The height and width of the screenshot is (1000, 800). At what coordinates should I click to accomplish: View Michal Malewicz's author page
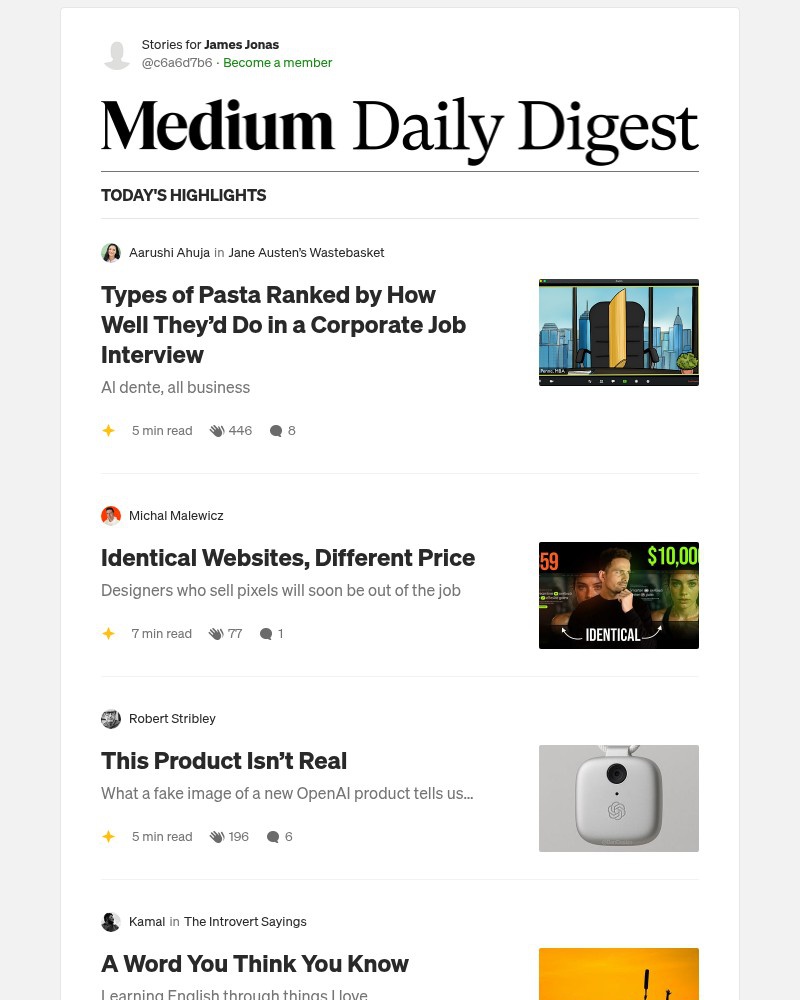point(176,516)
